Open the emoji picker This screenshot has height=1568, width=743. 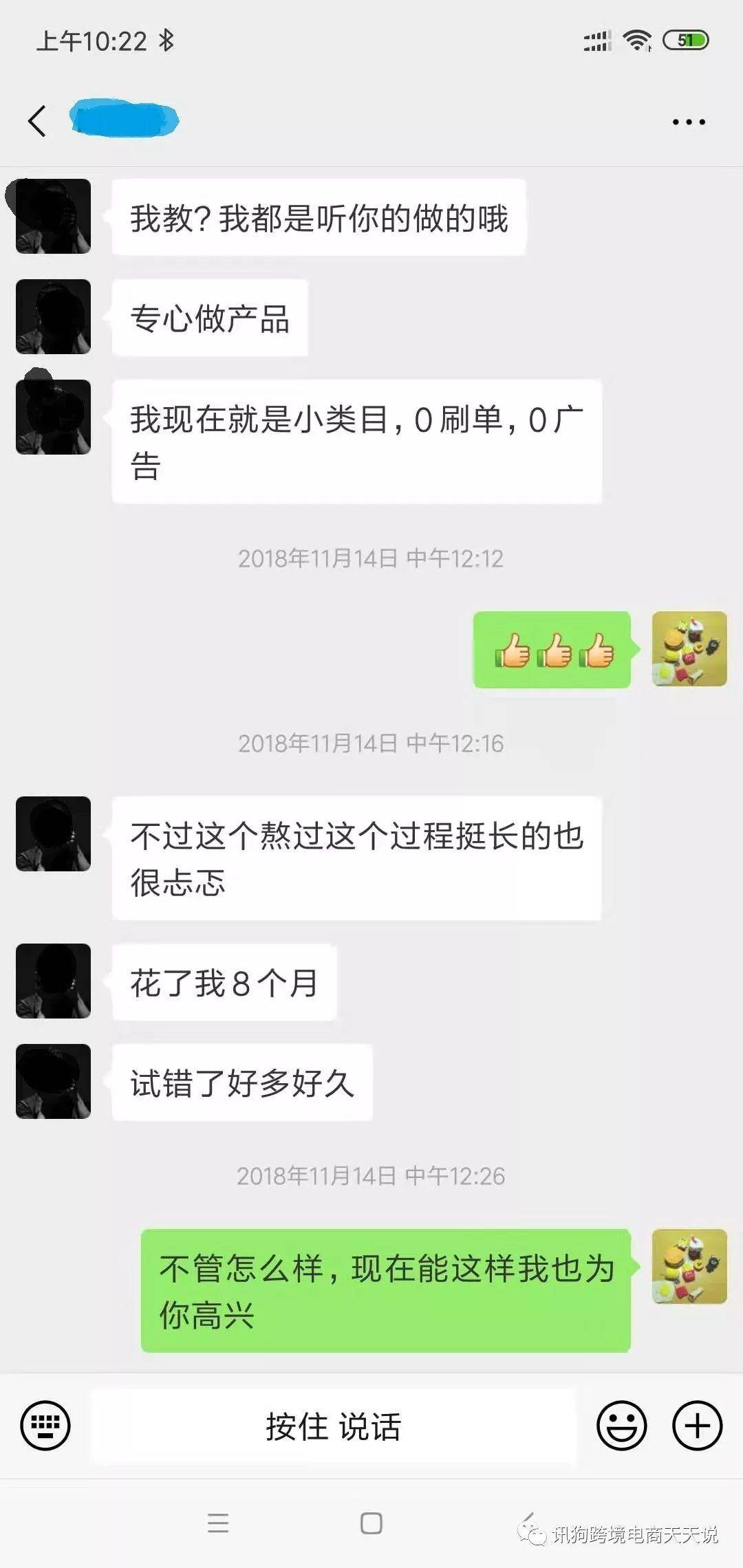[621, 1426]
